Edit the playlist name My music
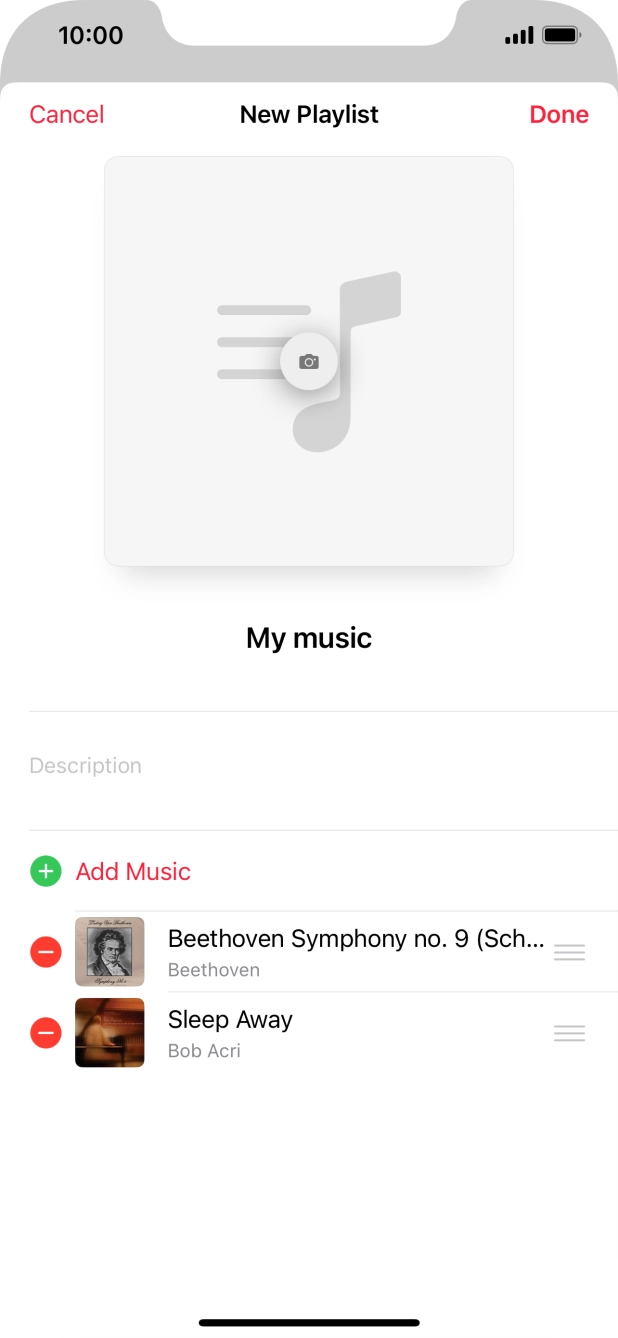Image resolution: width=618 pixels, height=1338 pixels. [309, 638]
